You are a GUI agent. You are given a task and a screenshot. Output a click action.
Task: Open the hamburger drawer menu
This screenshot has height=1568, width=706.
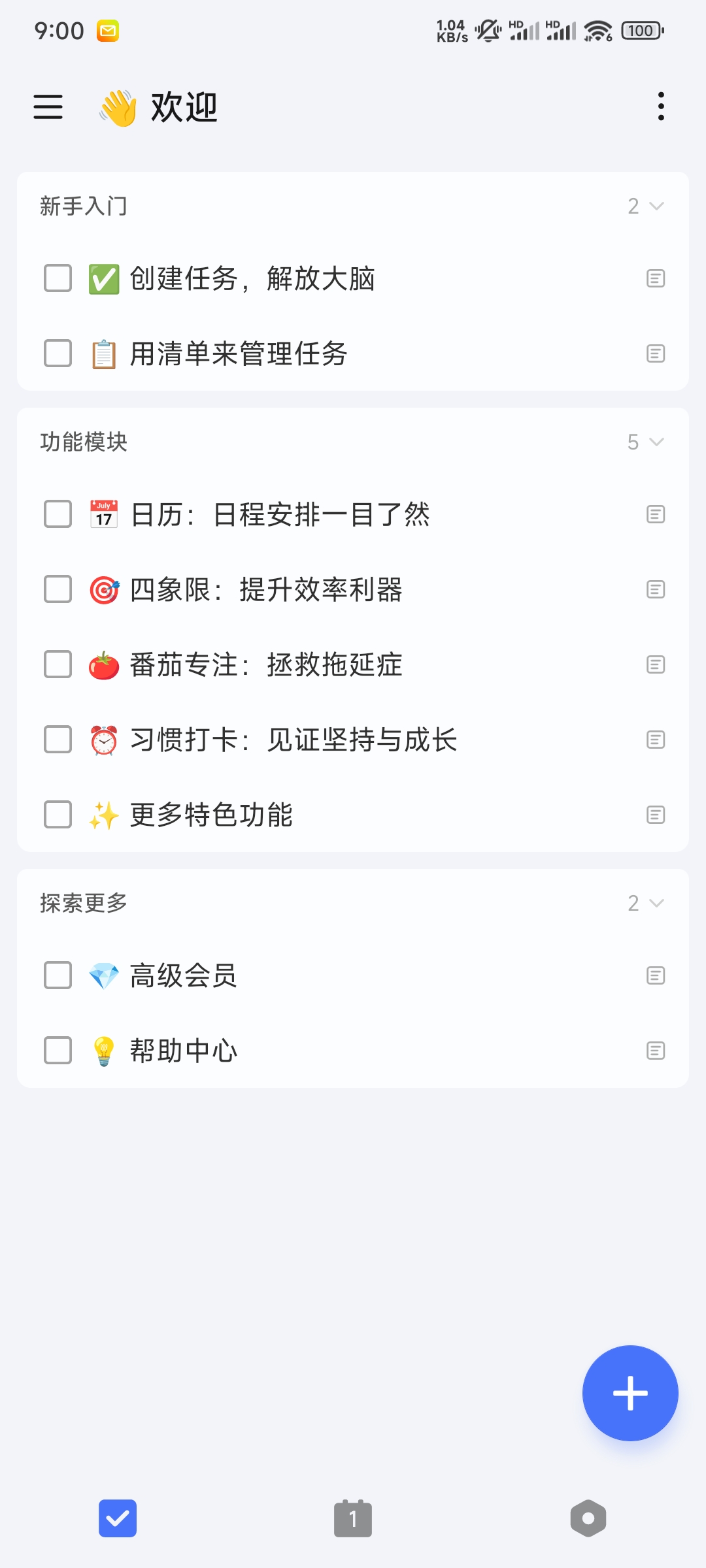[x=48, y=106]
